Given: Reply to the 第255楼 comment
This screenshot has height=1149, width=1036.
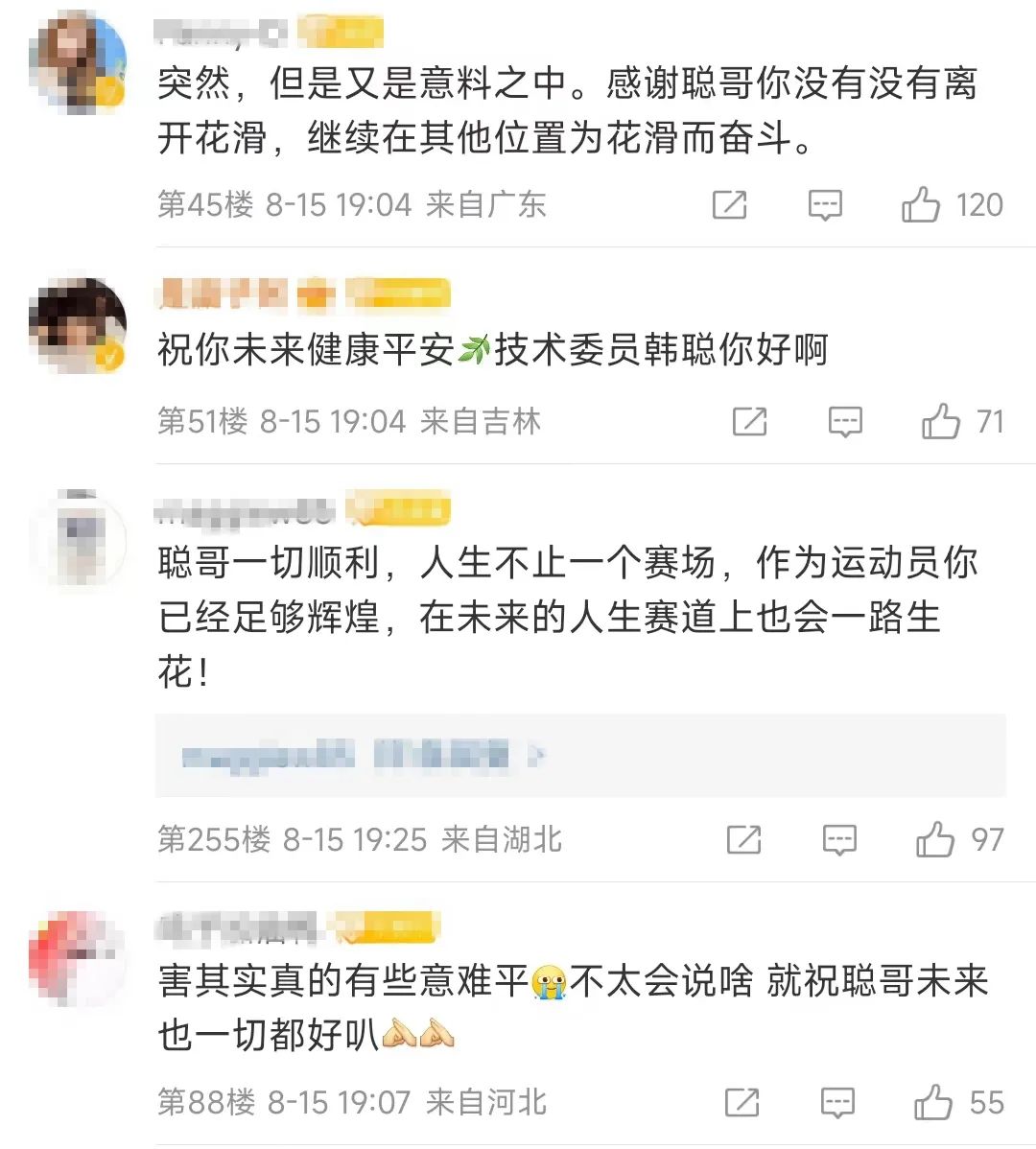Looking at the screenshot, I should point(840,840).
